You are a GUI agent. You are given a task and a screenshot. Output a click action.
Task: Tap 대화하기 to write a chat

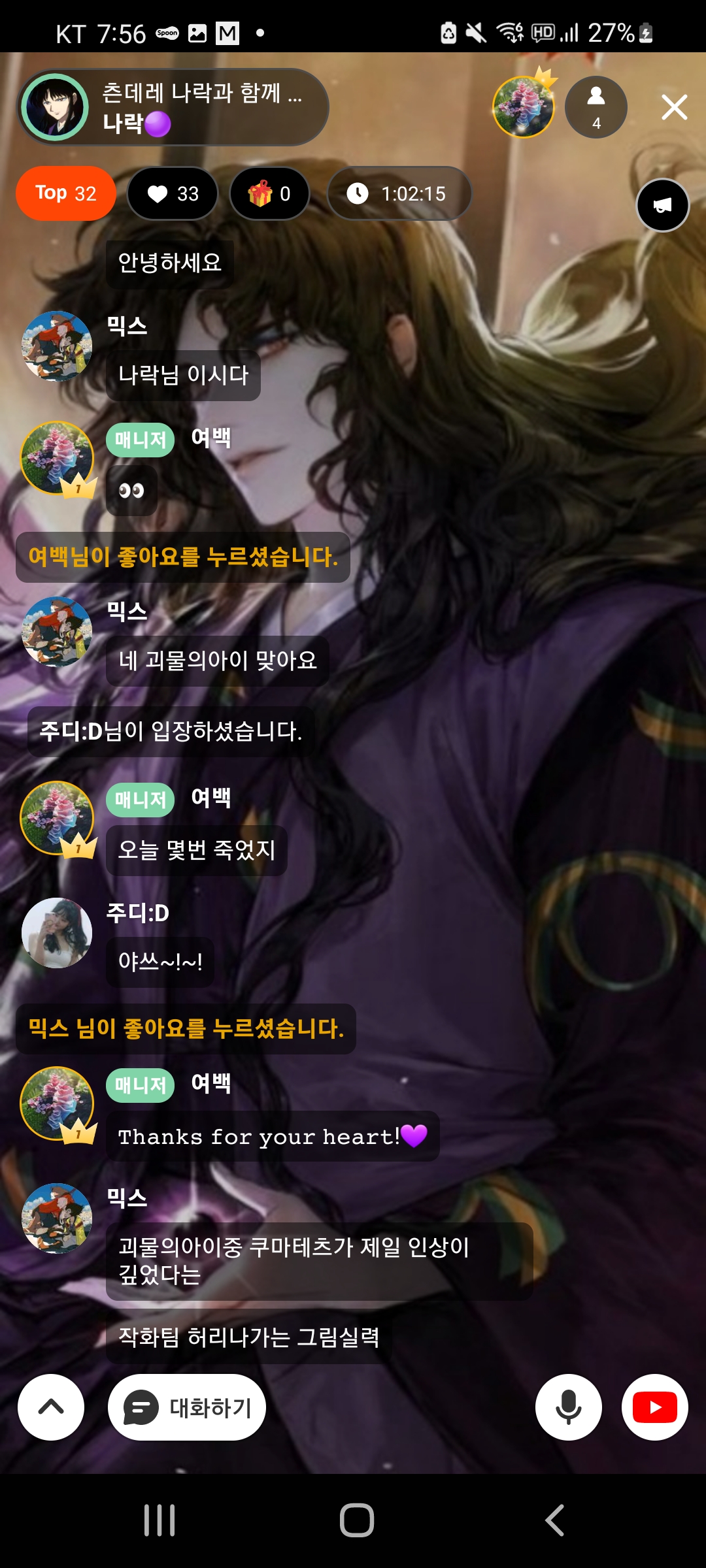click(187, 1407)
